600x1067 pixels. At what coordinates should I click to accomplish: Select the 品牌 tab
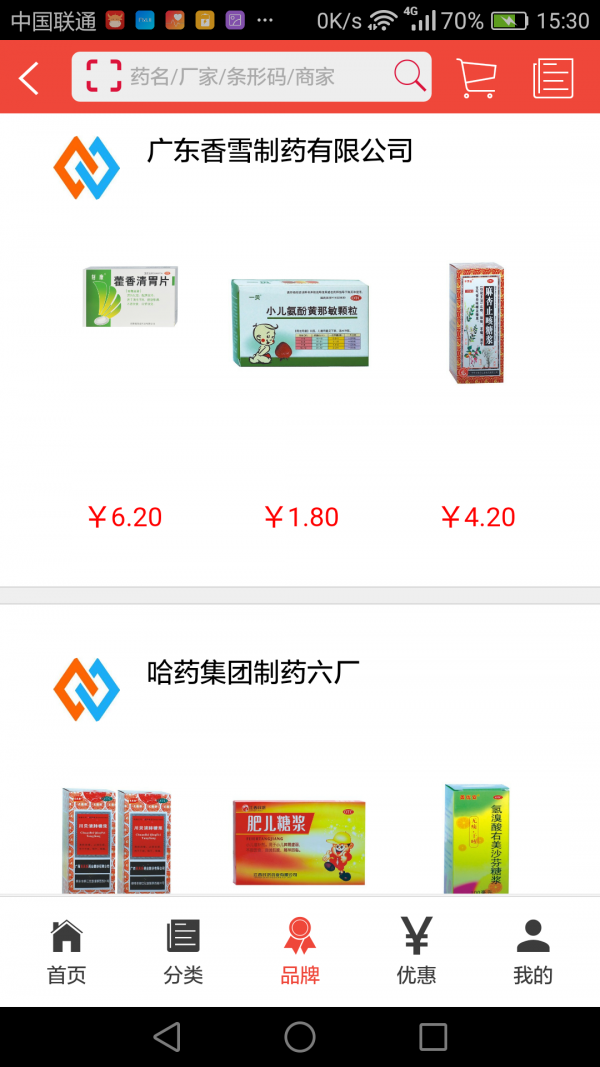pyautogui.click(x=300, y=952)
